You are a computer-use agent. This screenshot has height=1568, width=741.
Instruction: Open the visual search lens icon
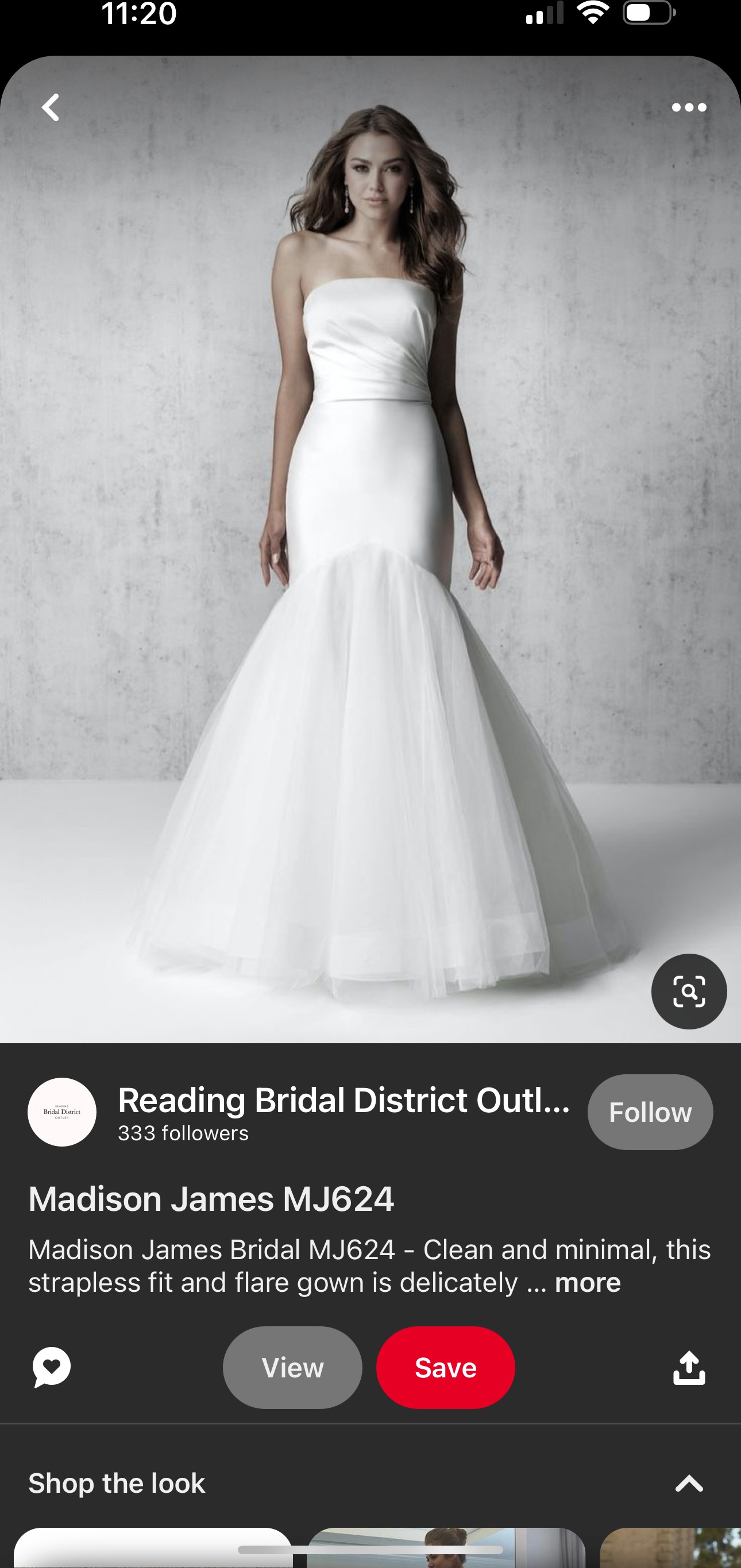coord(689,991)
